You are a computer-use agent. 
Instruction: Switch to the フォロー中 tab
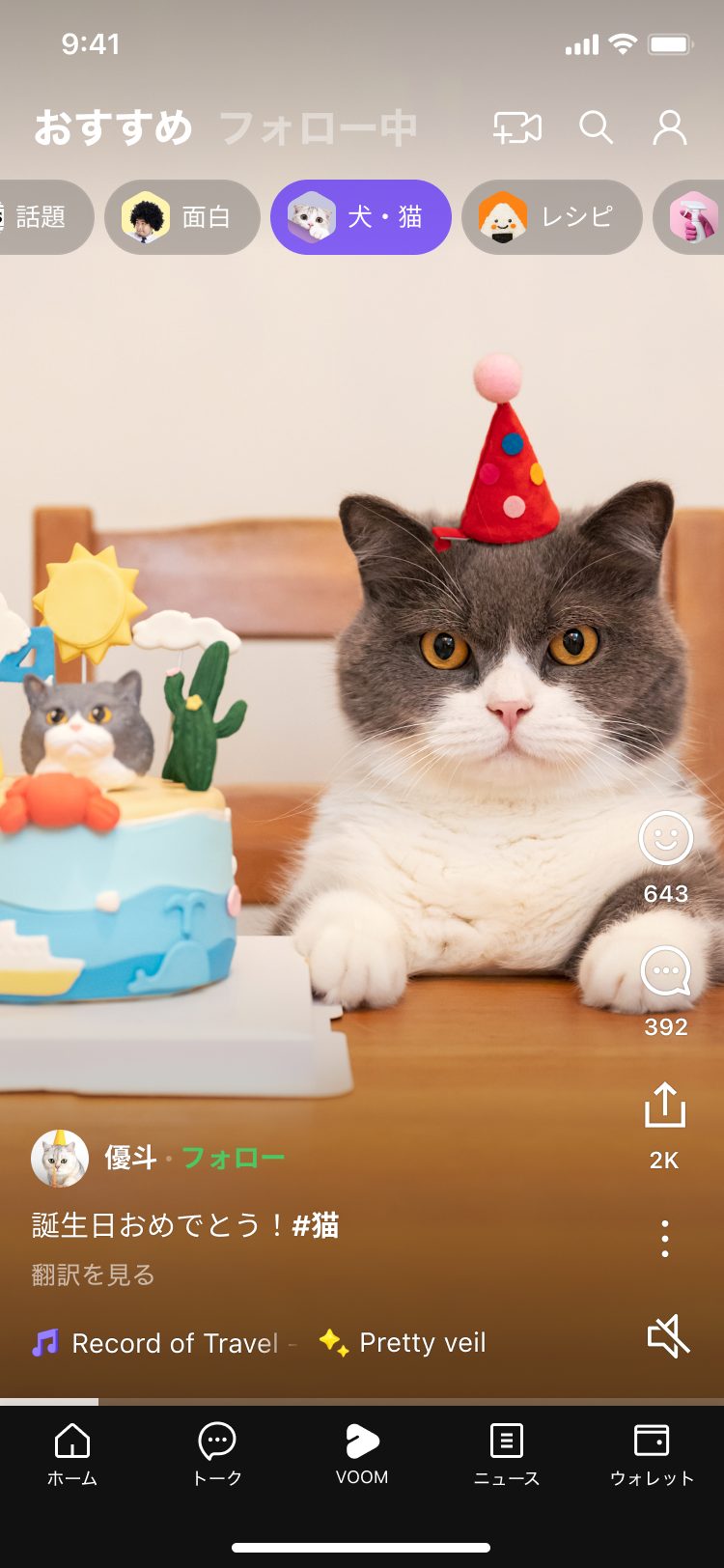318,127
